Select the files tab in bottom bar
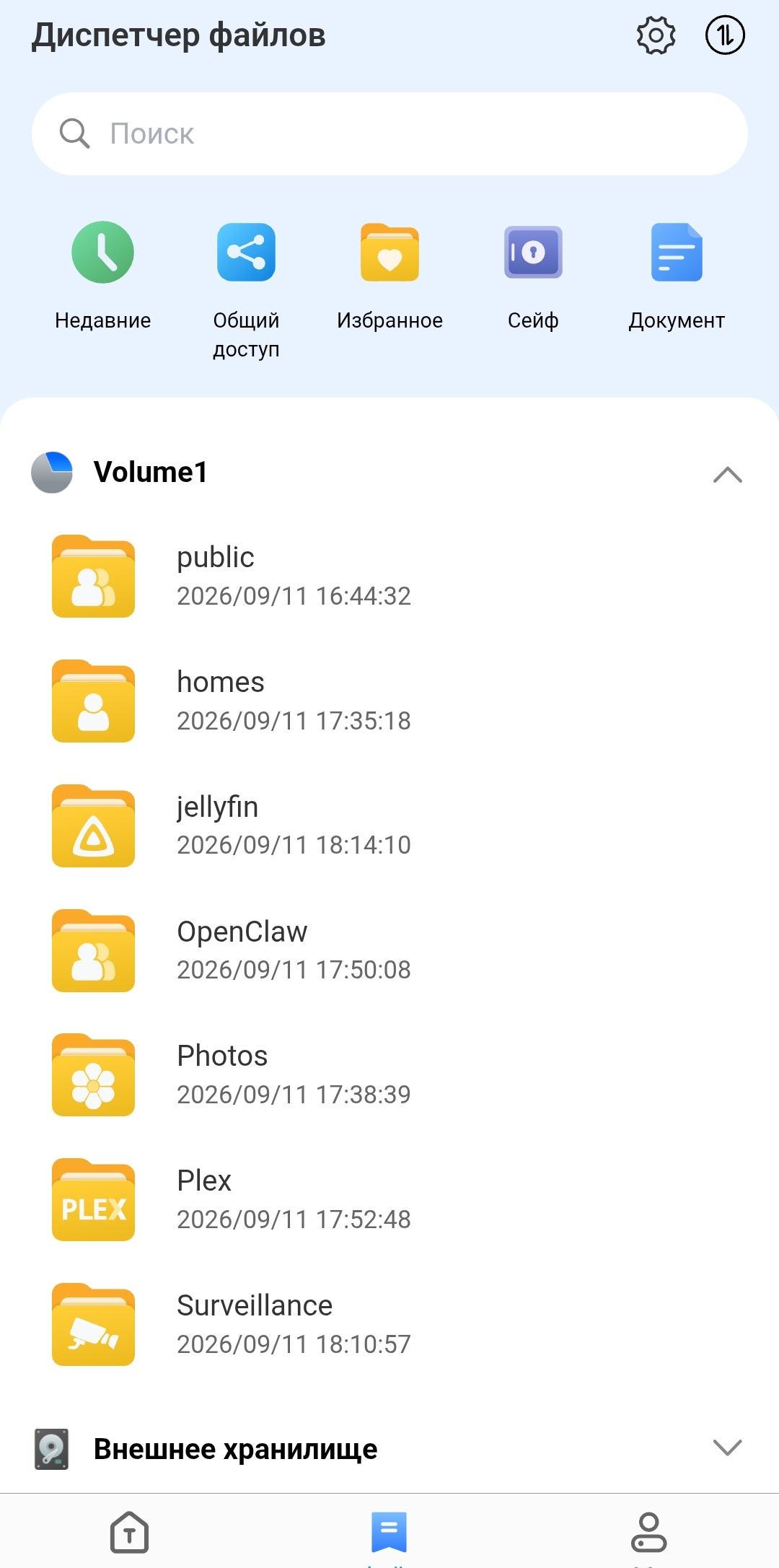779x1568 pixels. pos(389,1532)
